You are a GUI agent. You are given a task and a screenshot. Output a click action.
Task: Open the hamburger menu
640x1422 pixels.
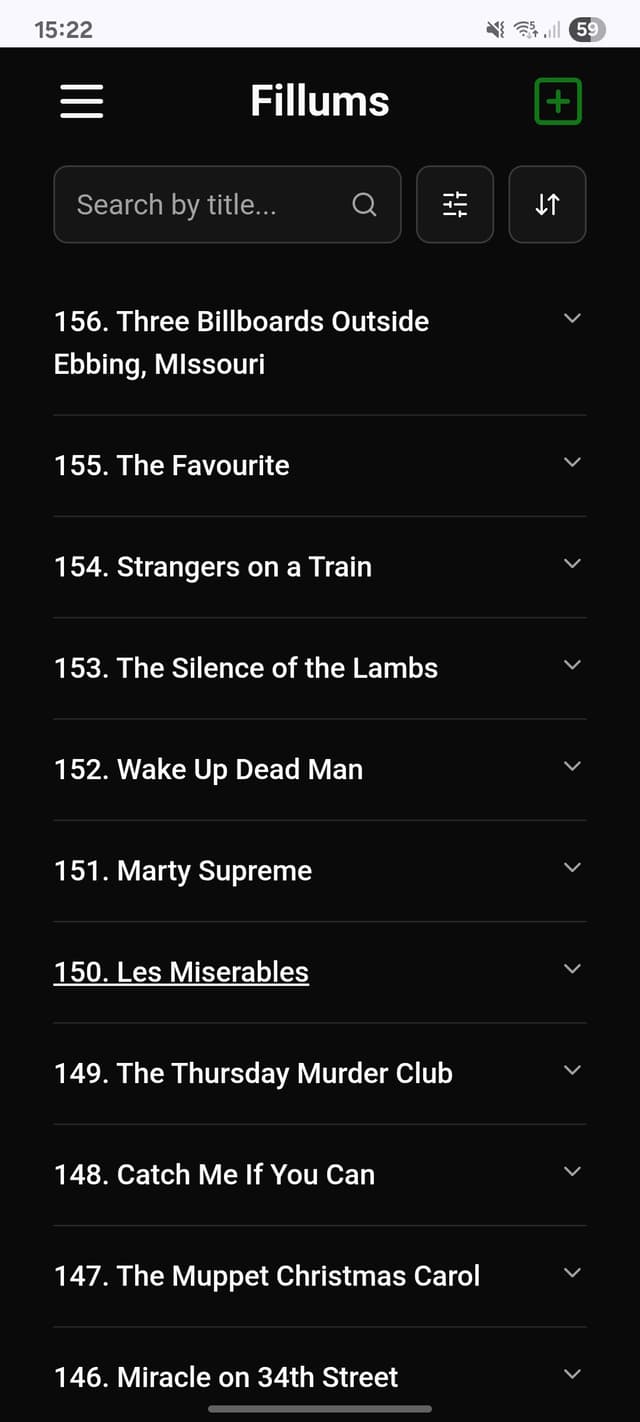82,101
